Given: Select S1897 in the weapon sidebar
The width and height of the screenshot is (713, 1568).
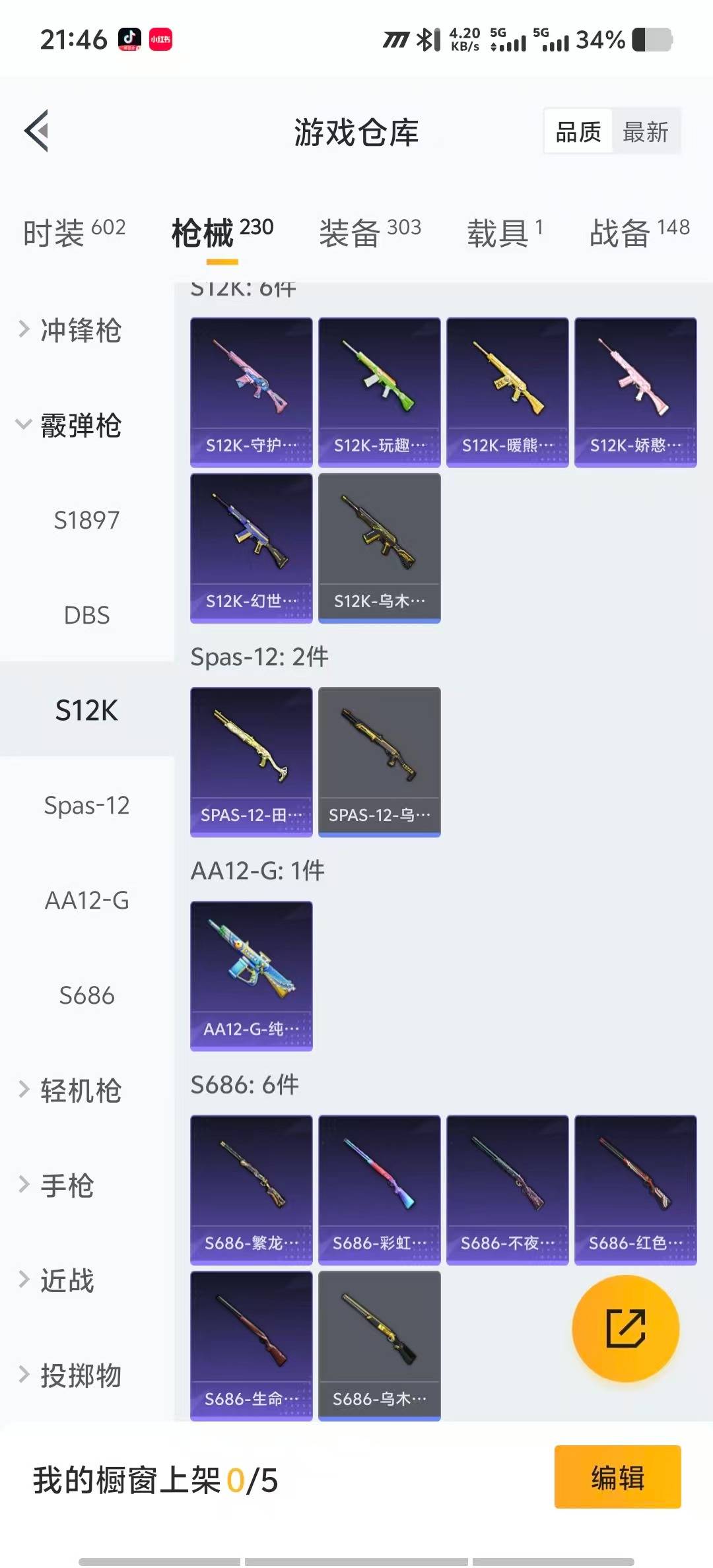Looking at the screenshot, I should pyautogui.click(x=86, y=520).
